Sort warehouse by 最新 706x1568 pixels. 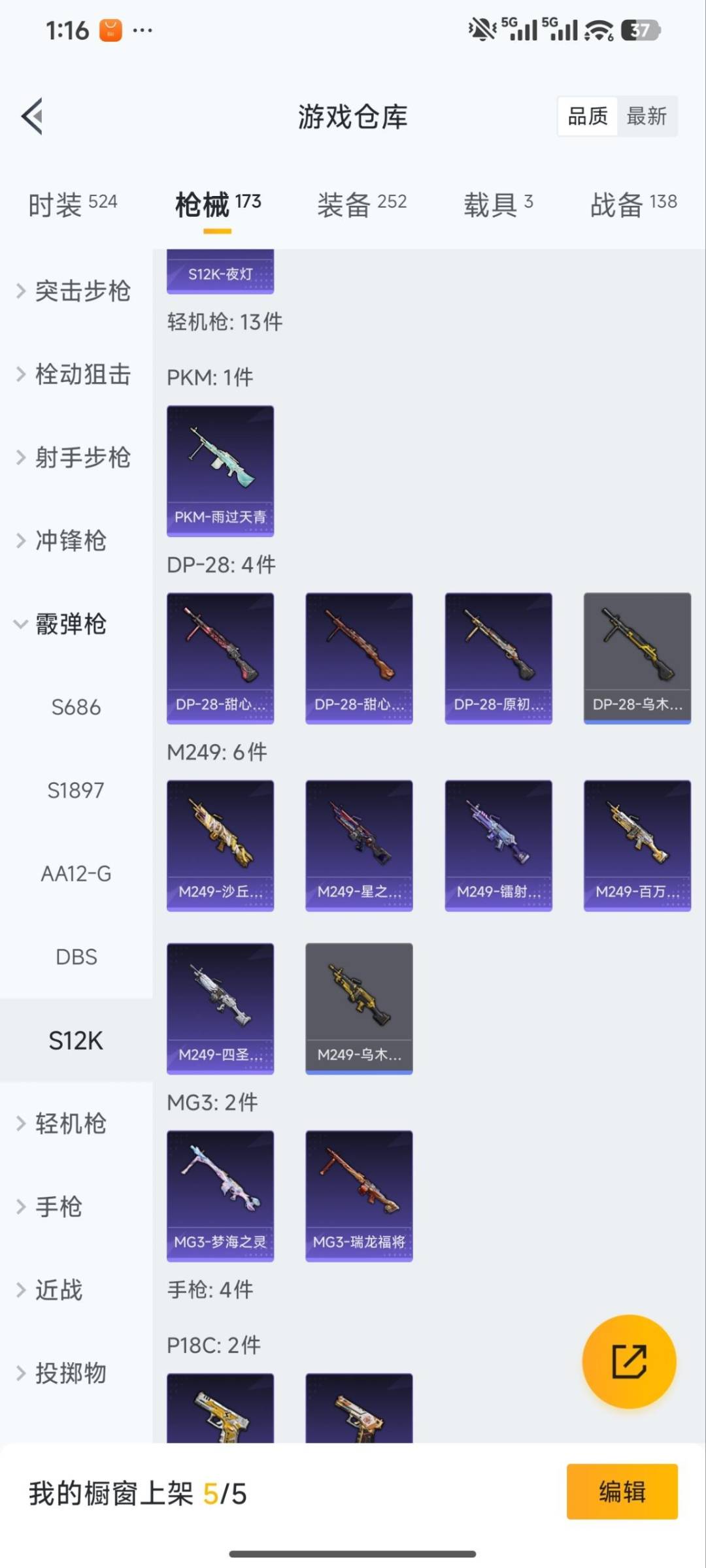[x=646, y=116]
